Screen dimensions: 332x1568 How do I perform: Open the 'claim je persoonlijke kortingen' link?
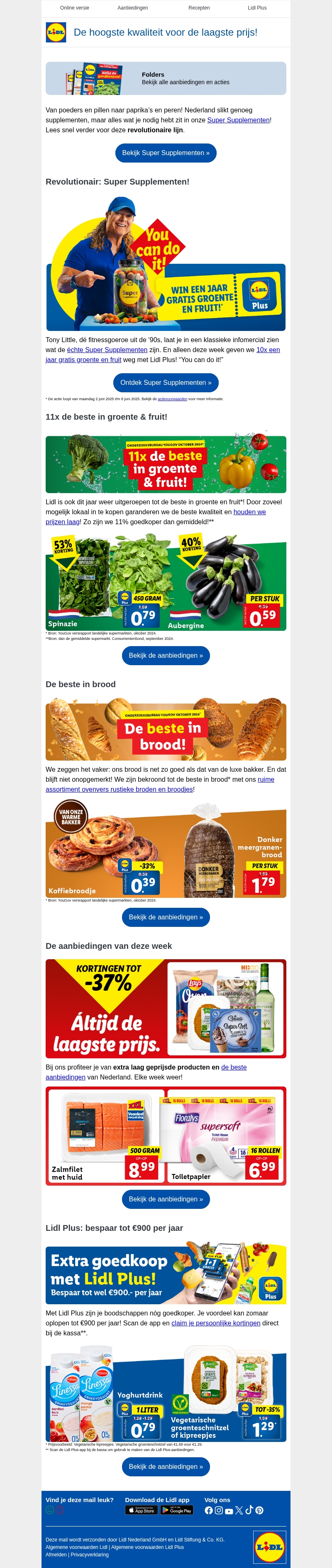[216, 1322]
